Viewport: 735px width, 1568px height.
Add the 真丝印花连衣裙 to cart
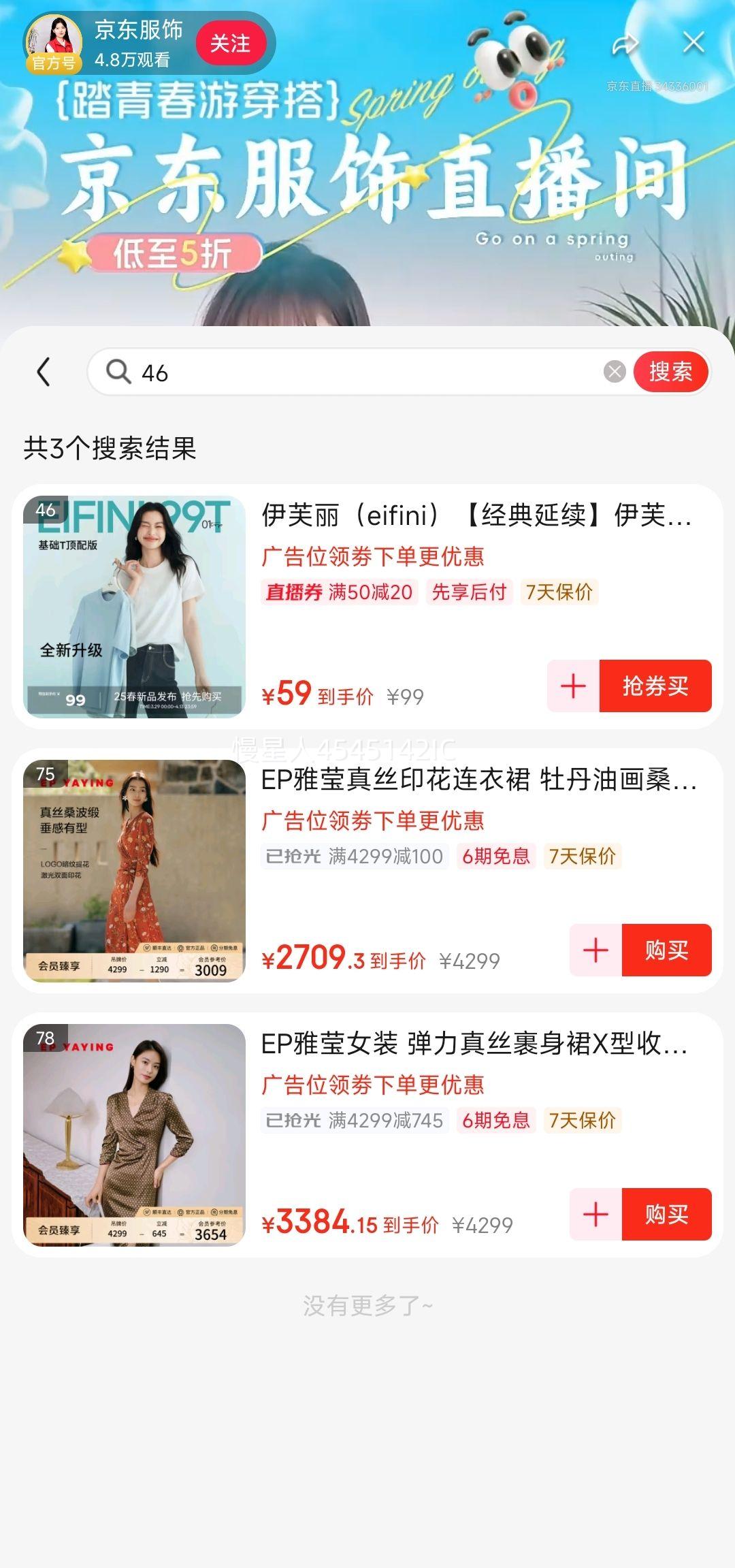[595, 950]
